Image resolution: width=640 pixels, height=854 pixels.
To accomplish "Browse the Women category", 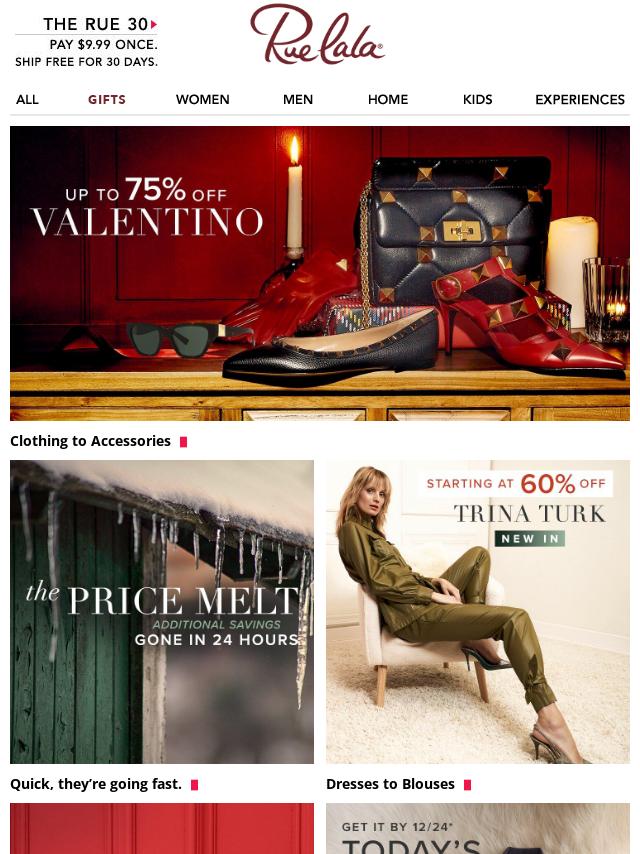I will coord(203,99).
